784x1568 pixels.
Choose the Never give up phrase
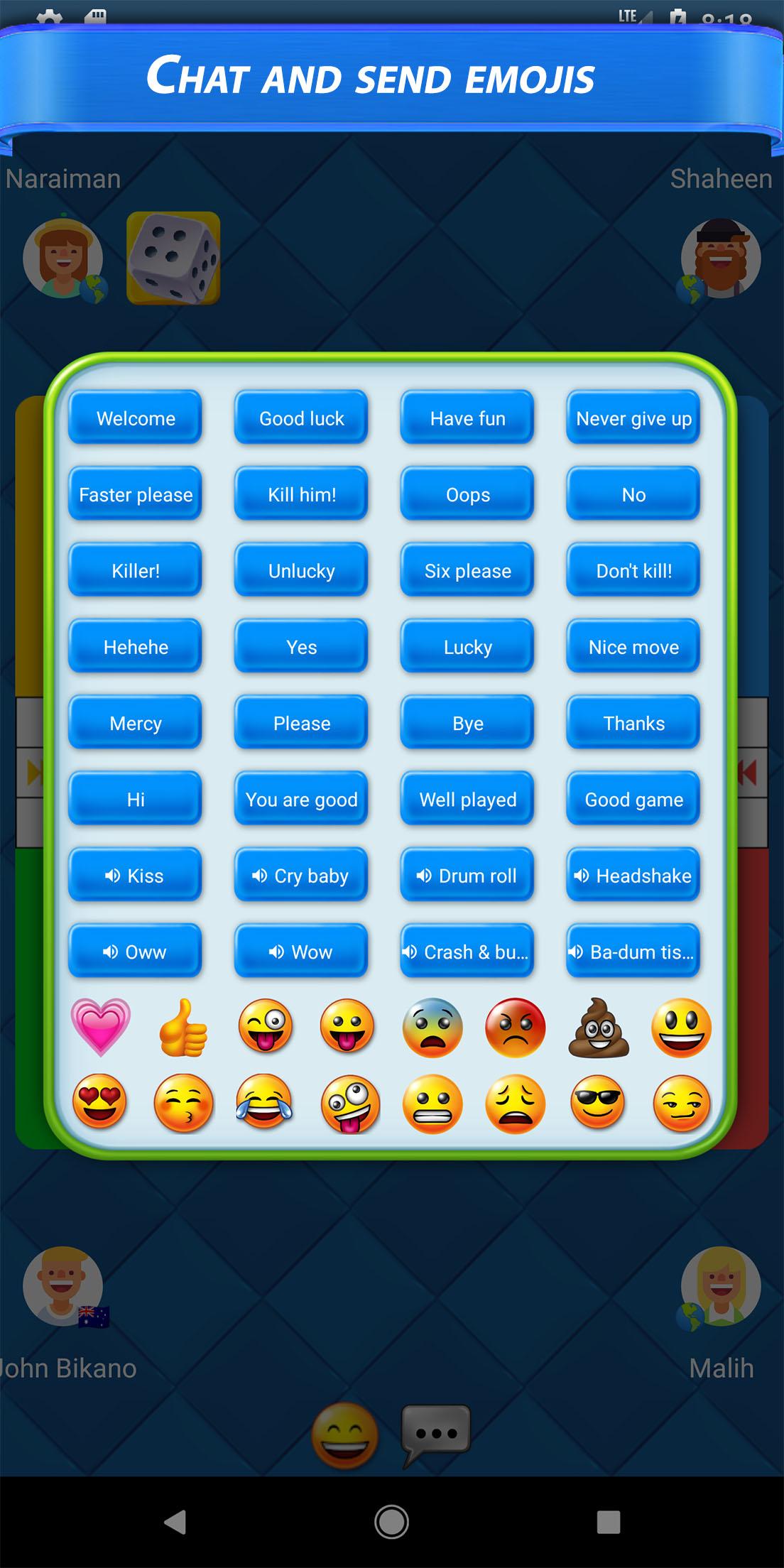coord(633,418)
